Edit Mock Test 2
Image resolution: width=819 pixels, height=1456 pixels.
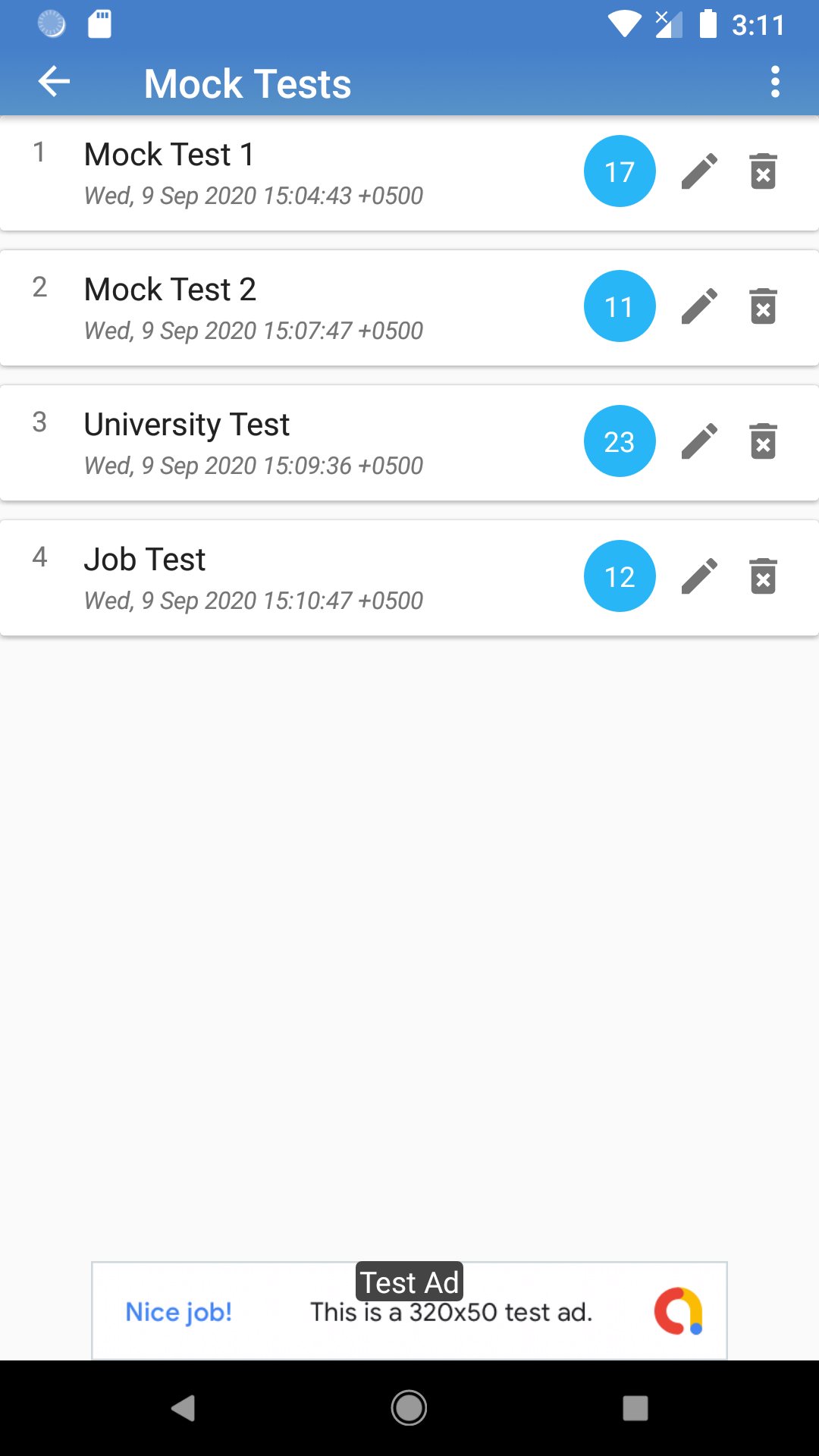[x=699, y=306]
